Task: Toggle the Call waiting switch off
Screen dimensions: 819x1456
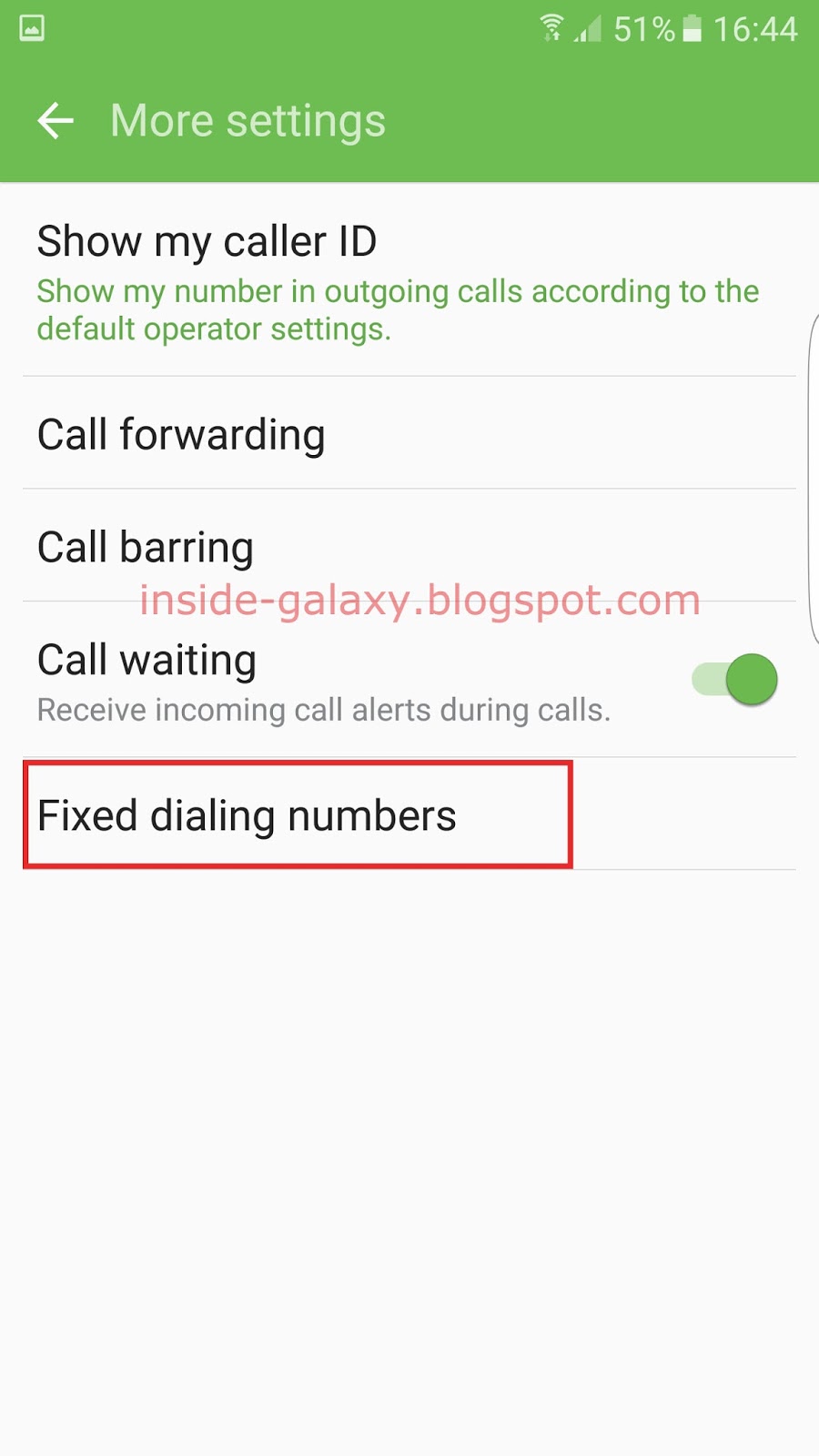Action: (x=733, y=679)
